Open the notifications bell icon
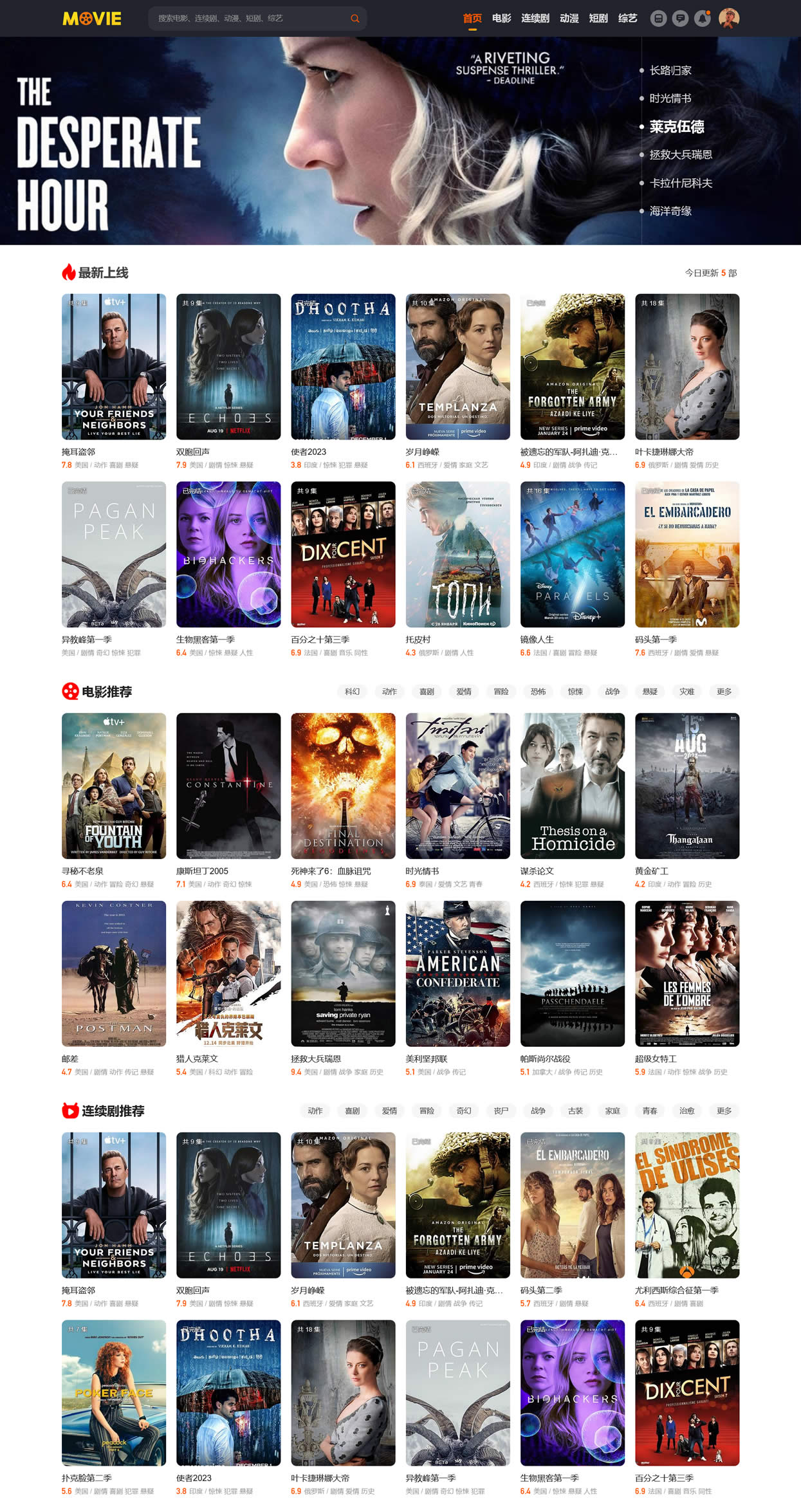This screenshot has width=801, height=1512. [703, 19]
